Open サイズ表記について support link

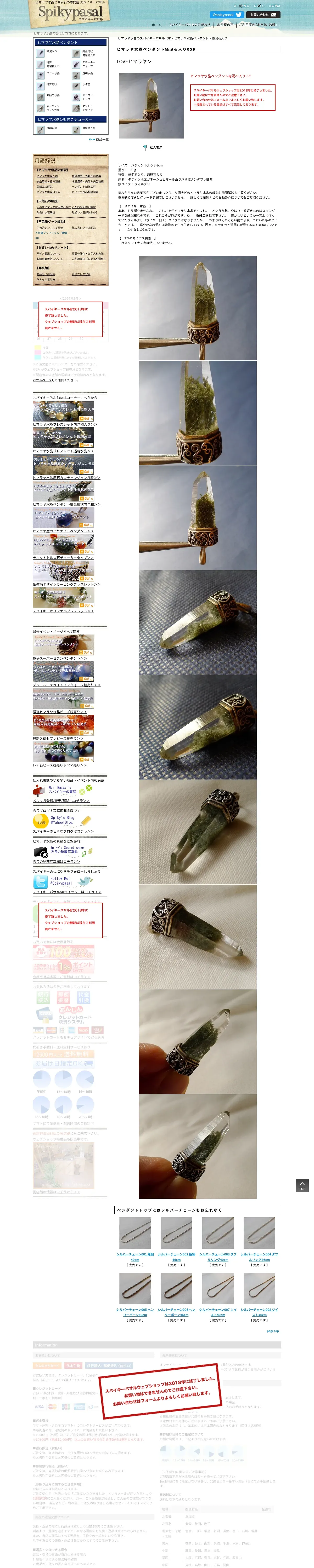(48, 253)
